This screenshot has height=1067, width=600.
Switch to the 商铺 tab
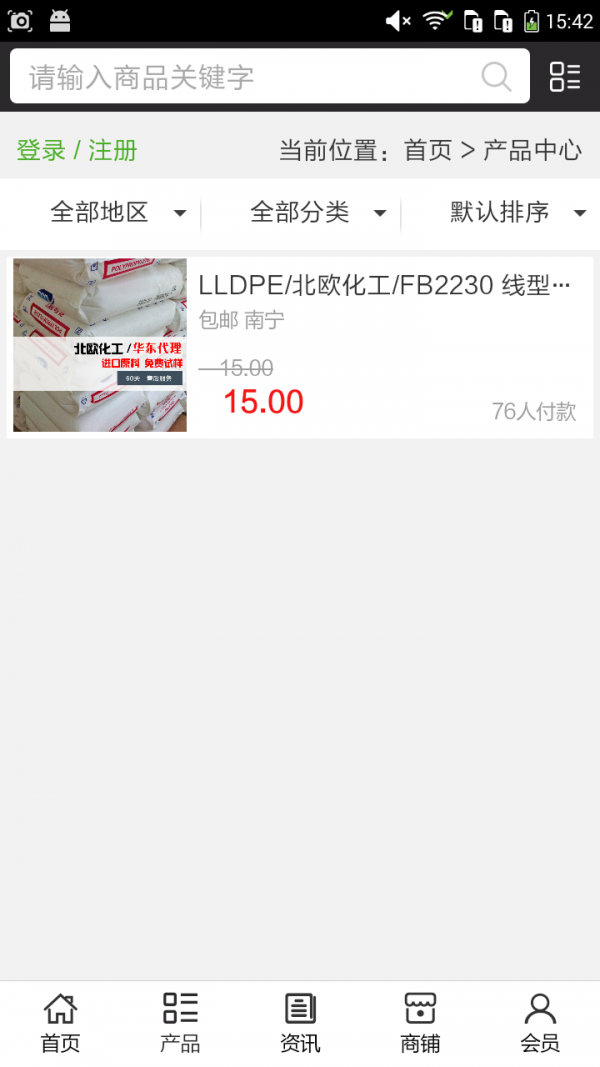(x=420, y=1023)
